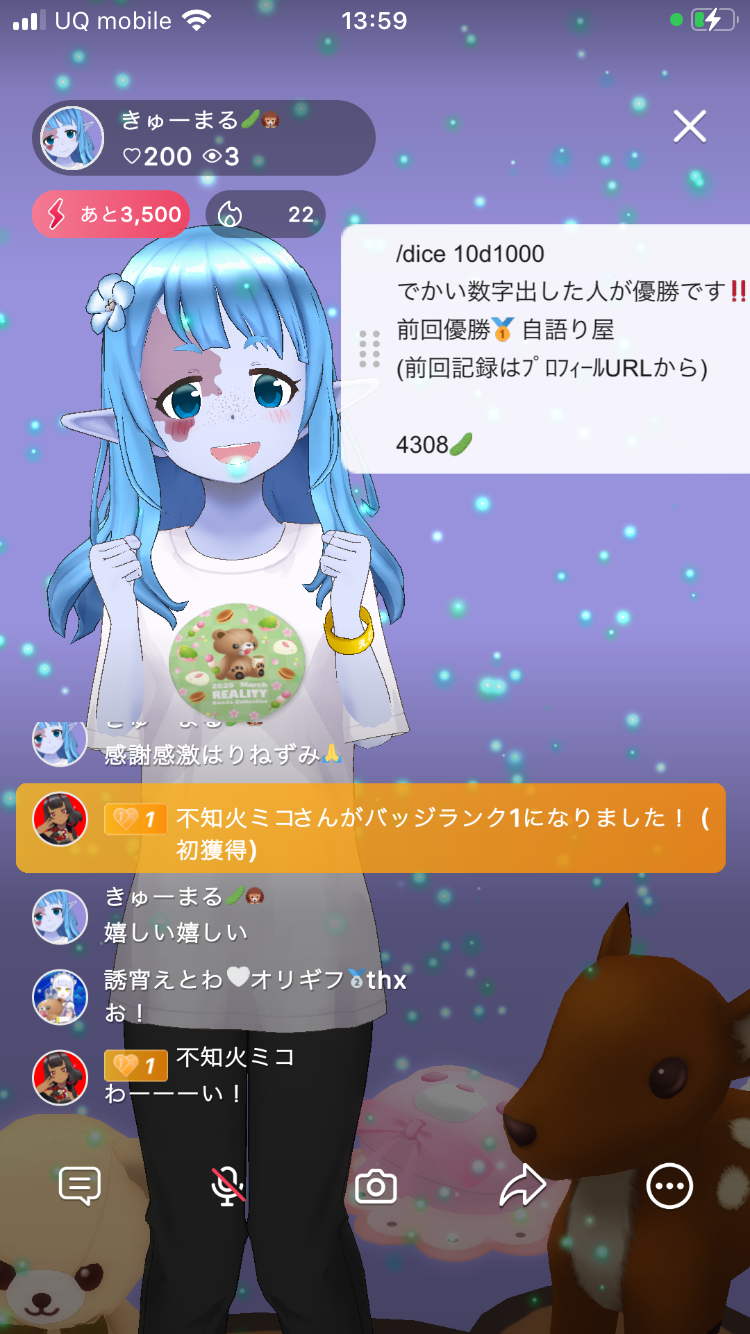Open the more options menu
This screenshot has width=750, height=1334.
[669, 1187]
